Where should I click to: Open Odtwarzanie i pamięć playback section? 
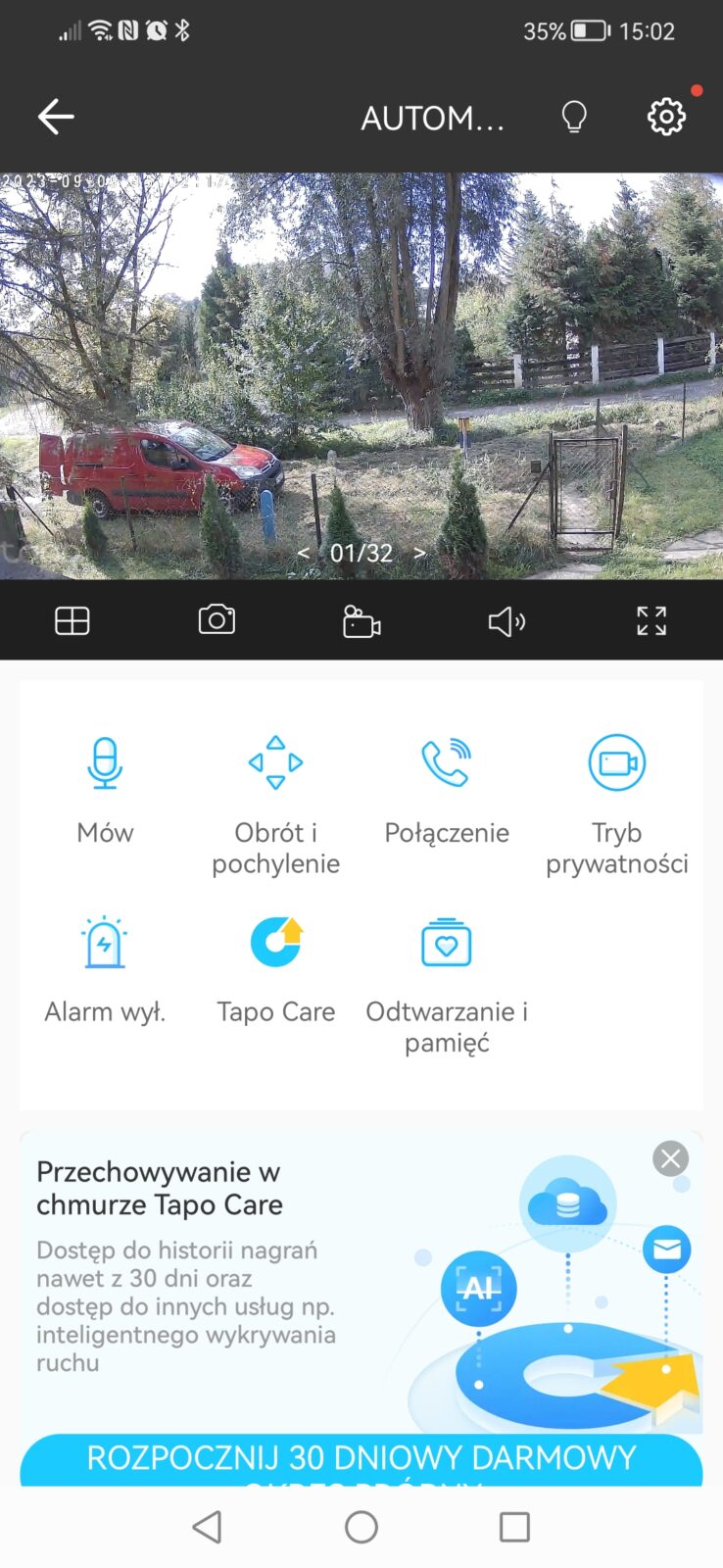tap(447, 942)
